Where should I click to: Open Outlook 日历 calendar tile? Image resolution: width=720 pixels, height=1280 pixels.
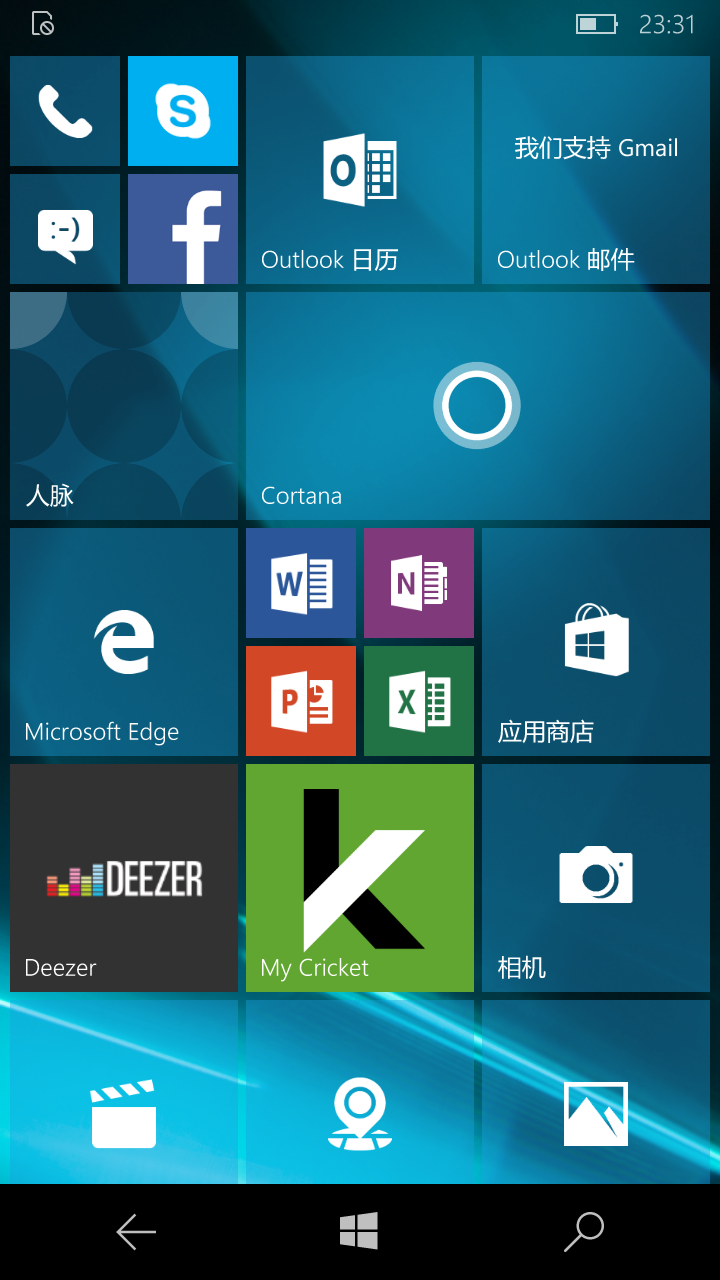click(x=360, y=170)
